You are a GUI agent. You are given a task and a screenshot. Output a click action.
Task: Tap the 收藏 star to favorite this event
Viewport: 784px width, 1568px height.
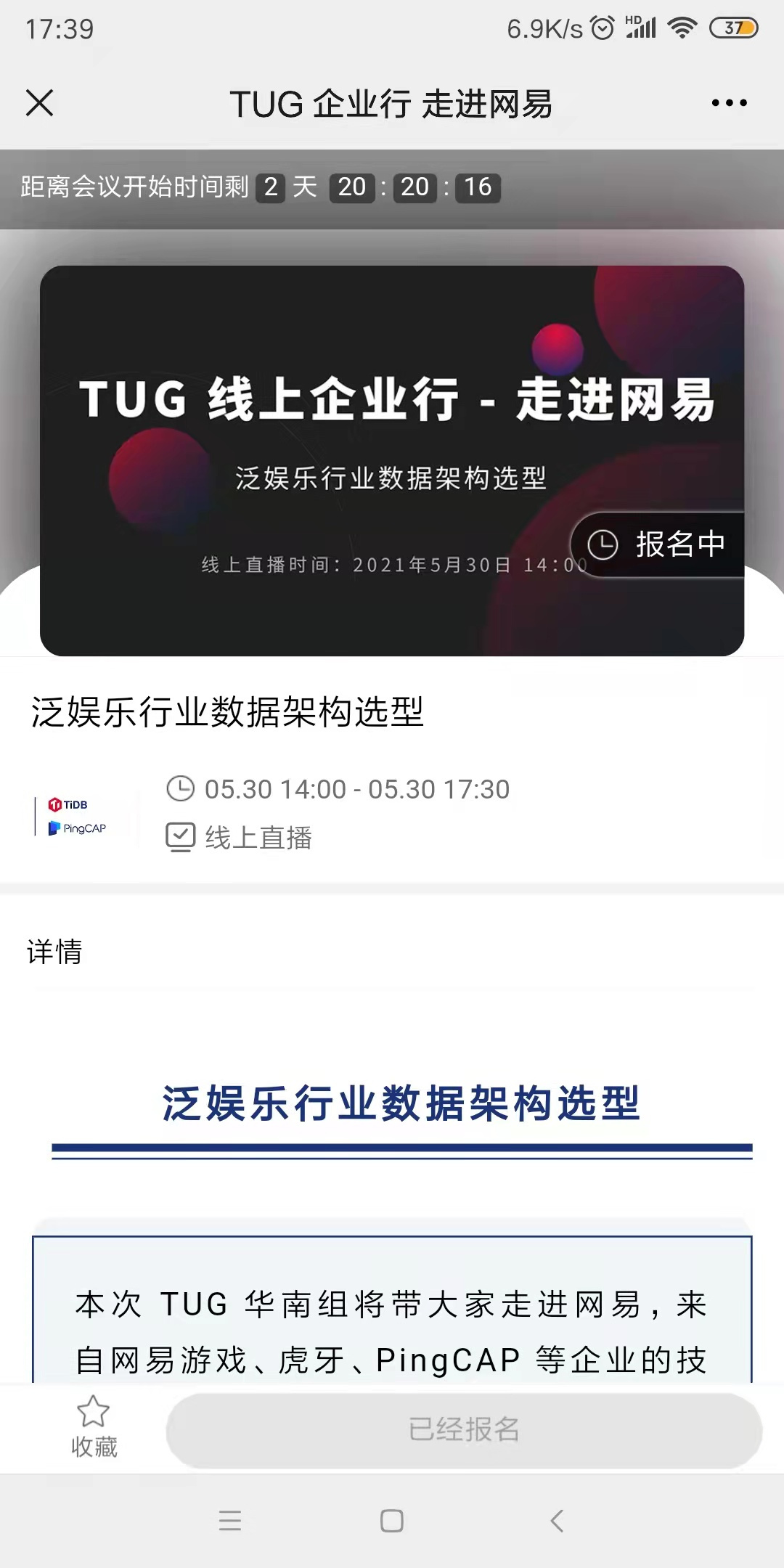94,1426
